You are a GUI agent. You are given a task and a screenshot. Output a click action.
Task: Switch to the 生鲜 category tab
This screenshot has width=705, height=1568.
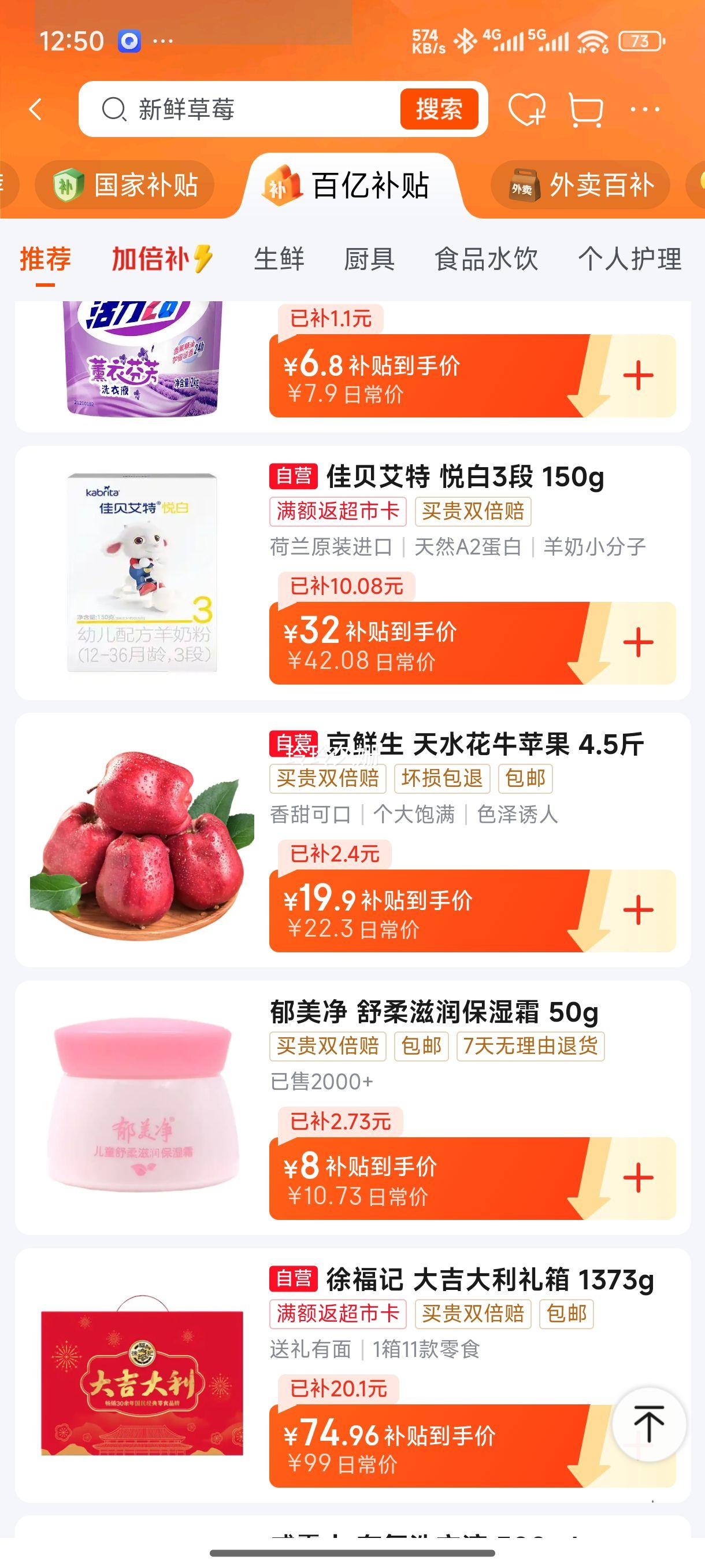pyautogui.click(x=279, y=260)
